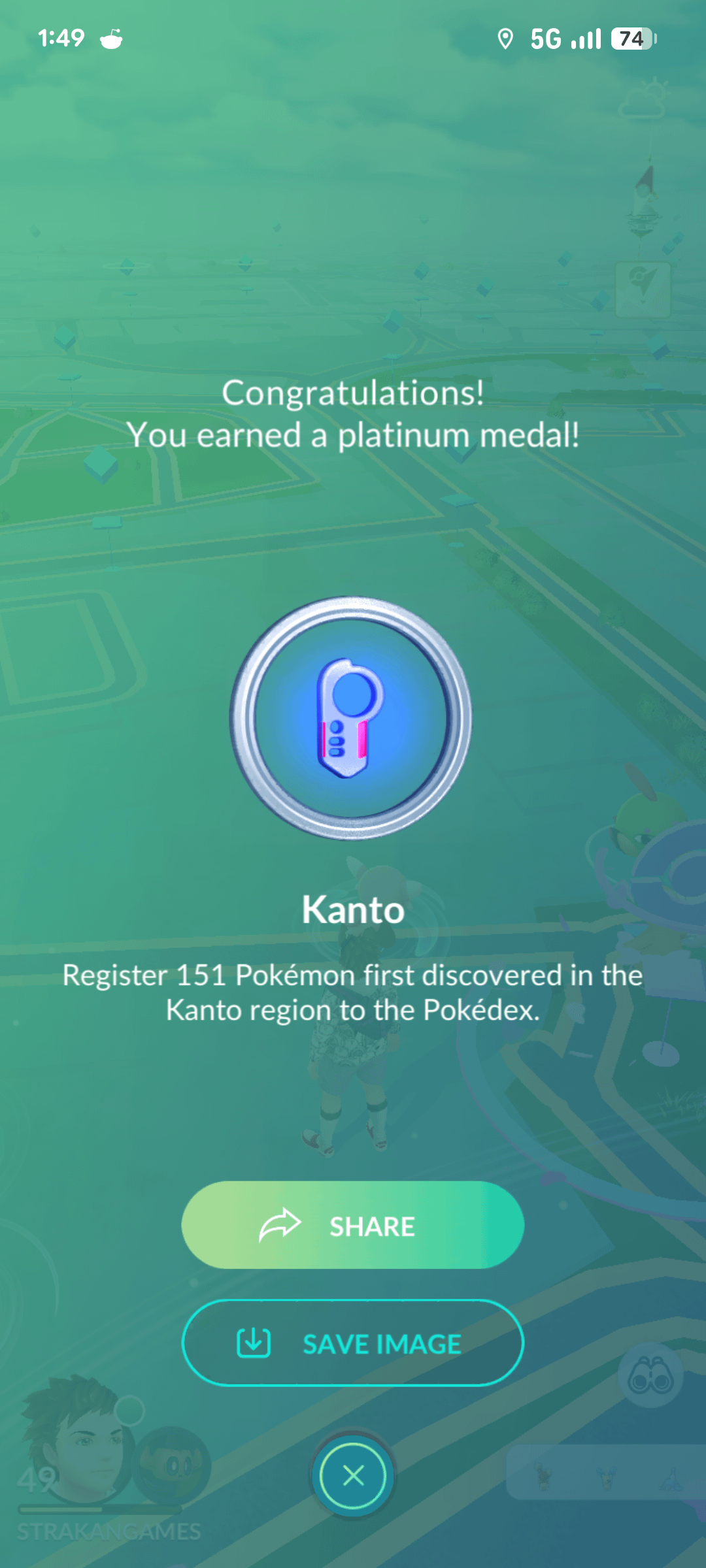The height and width of the screenshot is (1568, 706).
Task: Save the medal image
Action: (x=352, y=1343)
